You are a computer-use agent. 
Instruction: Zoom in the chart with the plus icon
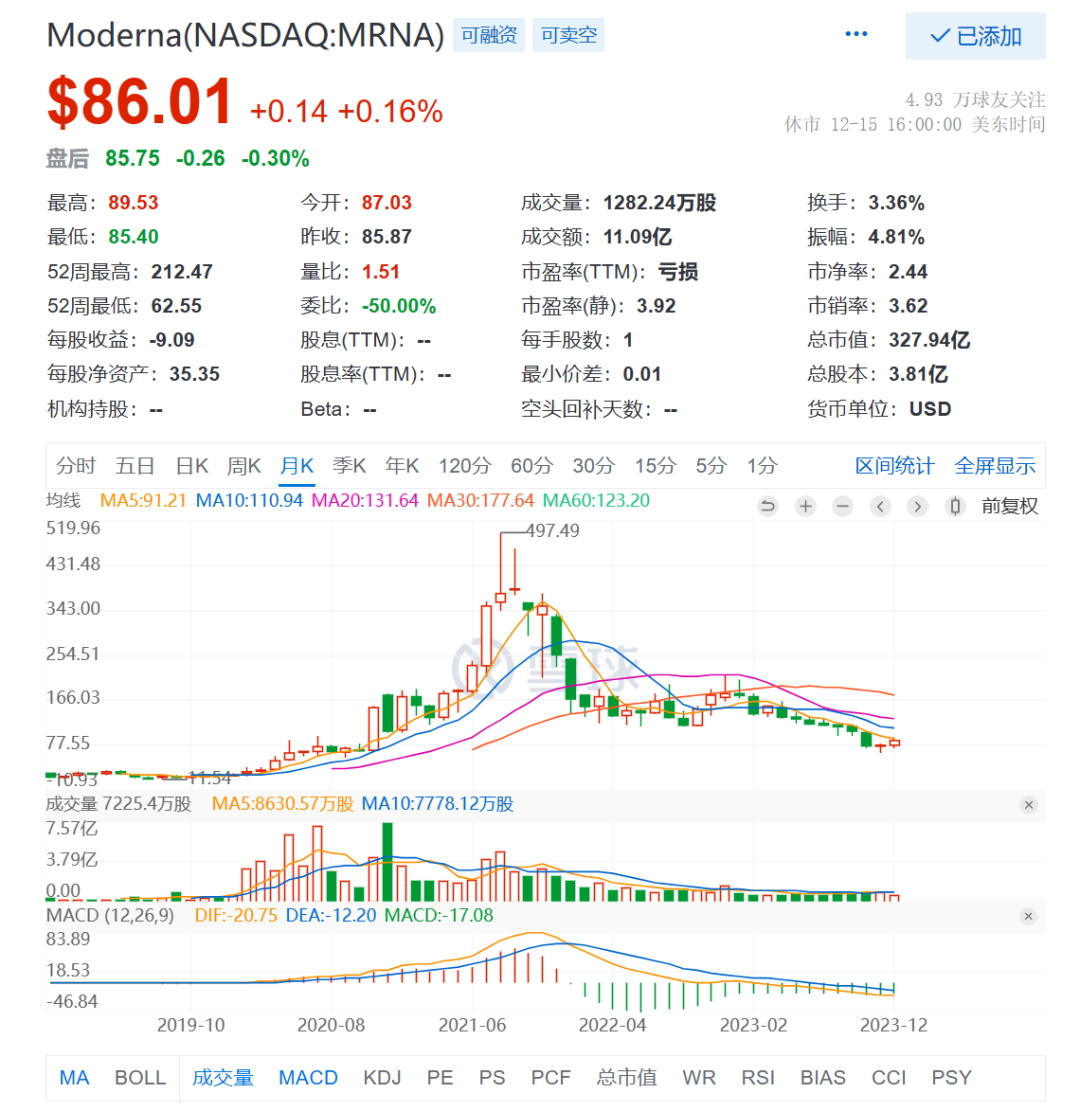coord(805,506)
